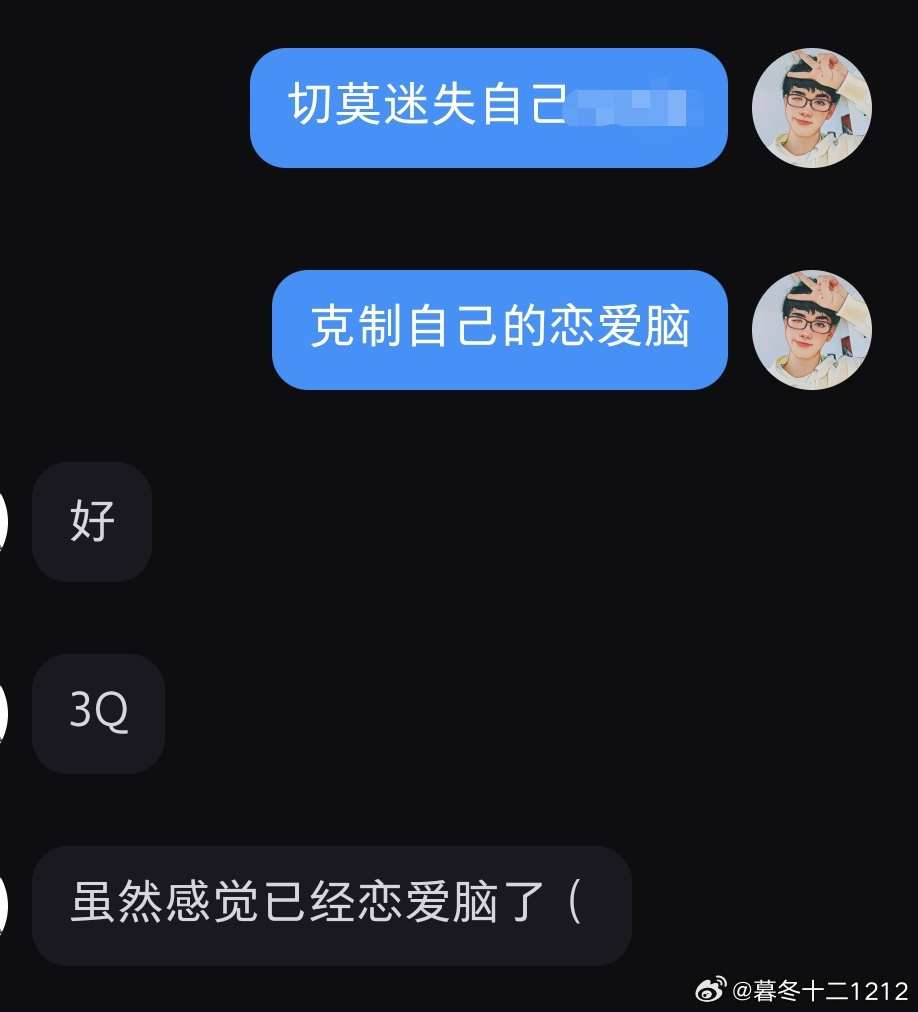Viewport: 918px width, 1012px height.
Task: Open sender's avatar beside 切莫迷失自己 message
Action: (811, 108)
